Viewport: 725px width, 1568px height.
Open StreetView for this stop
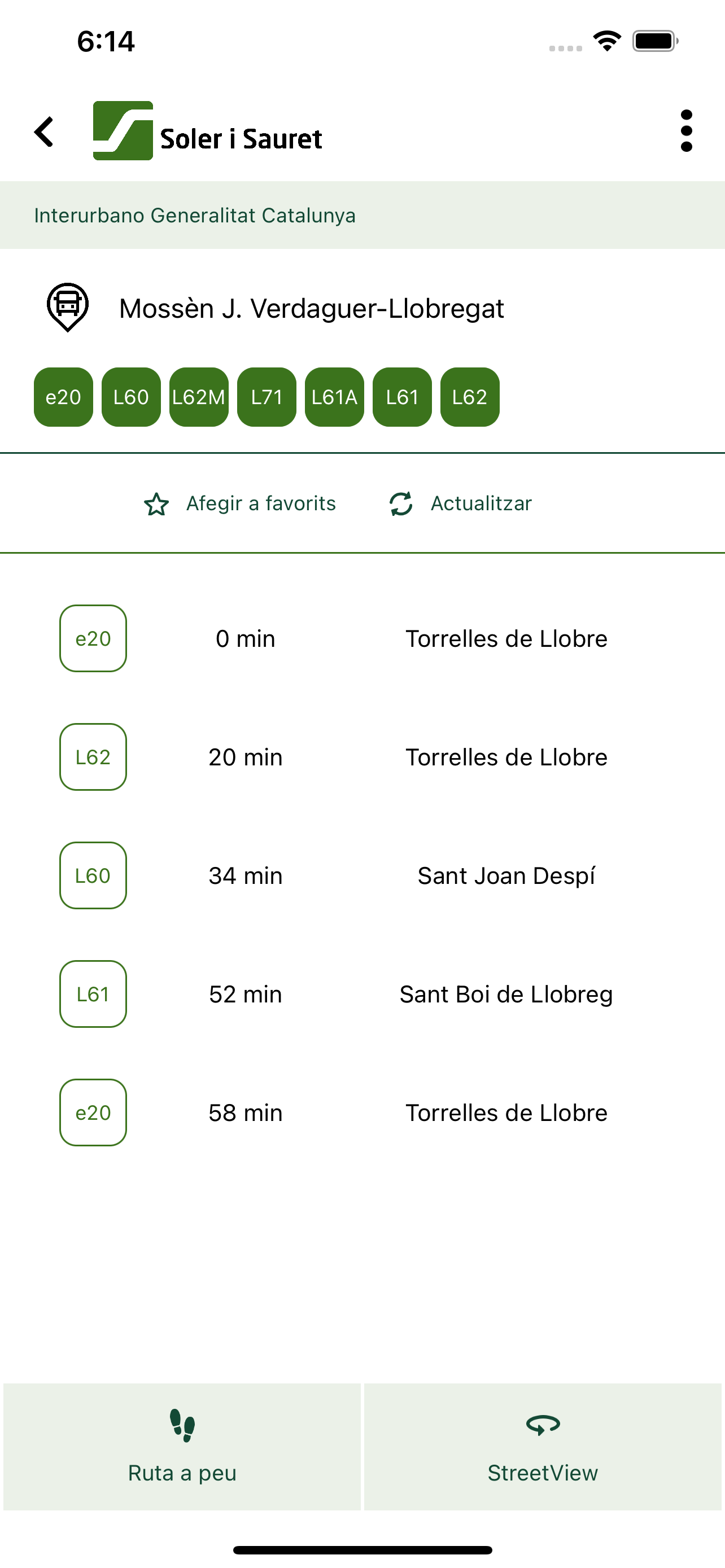pos(543,1446)
